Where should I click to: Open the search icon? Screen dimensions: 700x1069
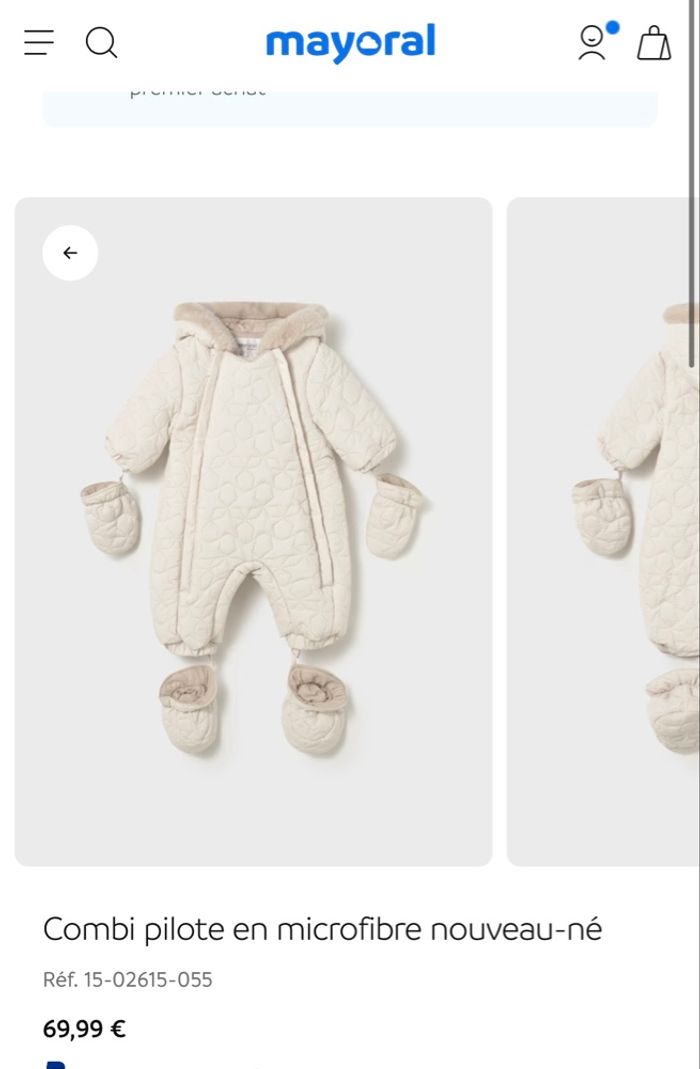coord(101,42)
